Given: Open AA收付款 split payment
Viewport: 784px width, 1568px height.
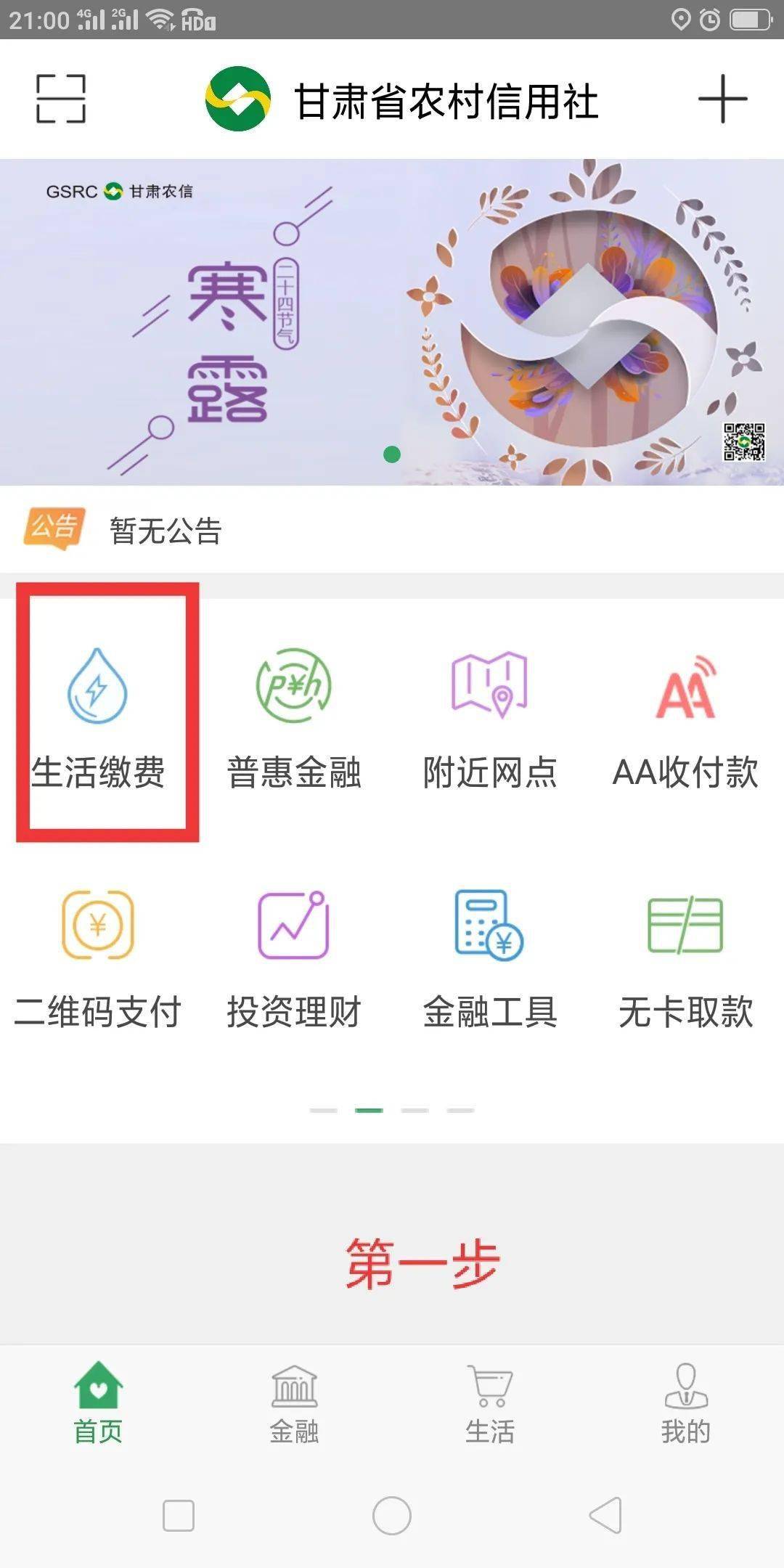Looking at the screenshot, I should (686, 717).
